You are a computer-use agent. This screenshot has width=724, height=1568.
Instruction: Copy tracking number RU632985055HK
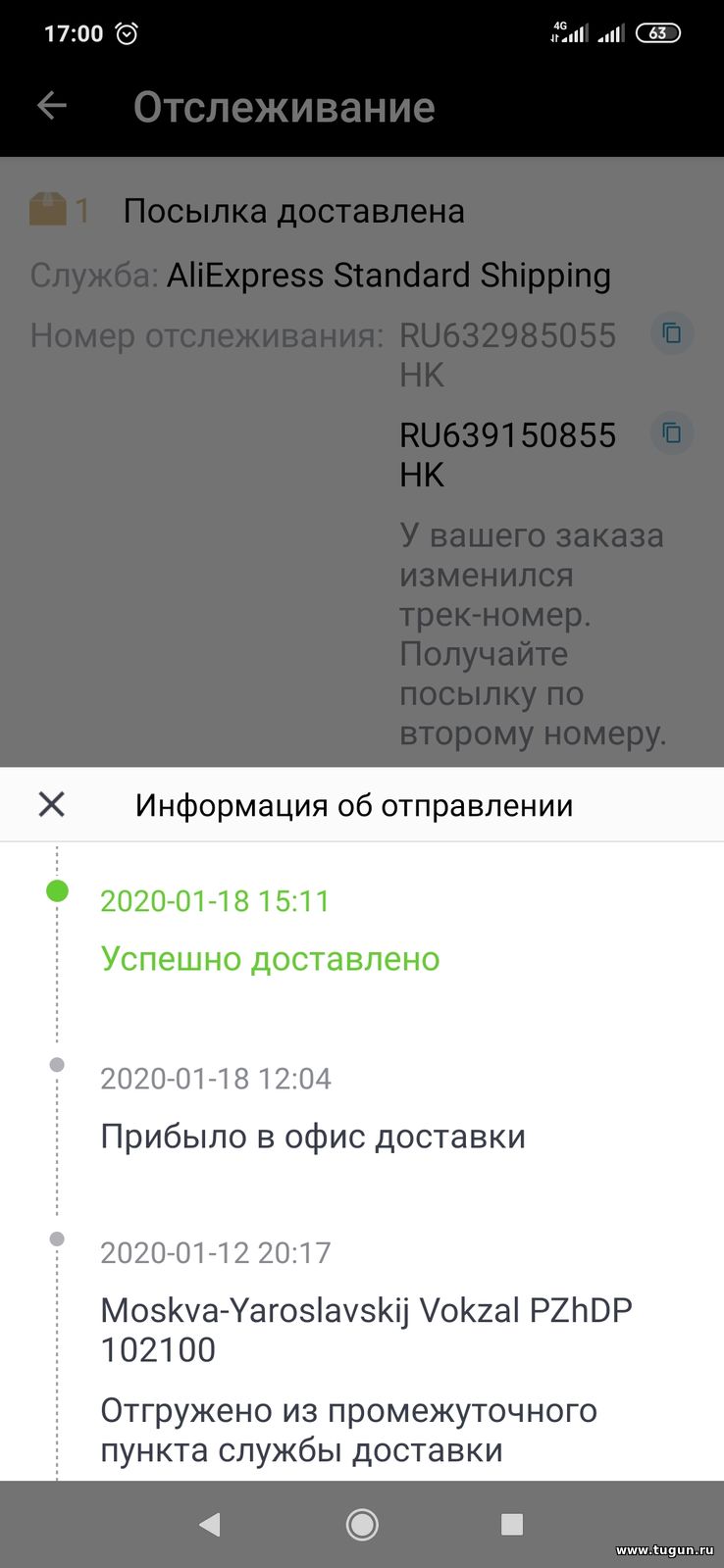672,333
